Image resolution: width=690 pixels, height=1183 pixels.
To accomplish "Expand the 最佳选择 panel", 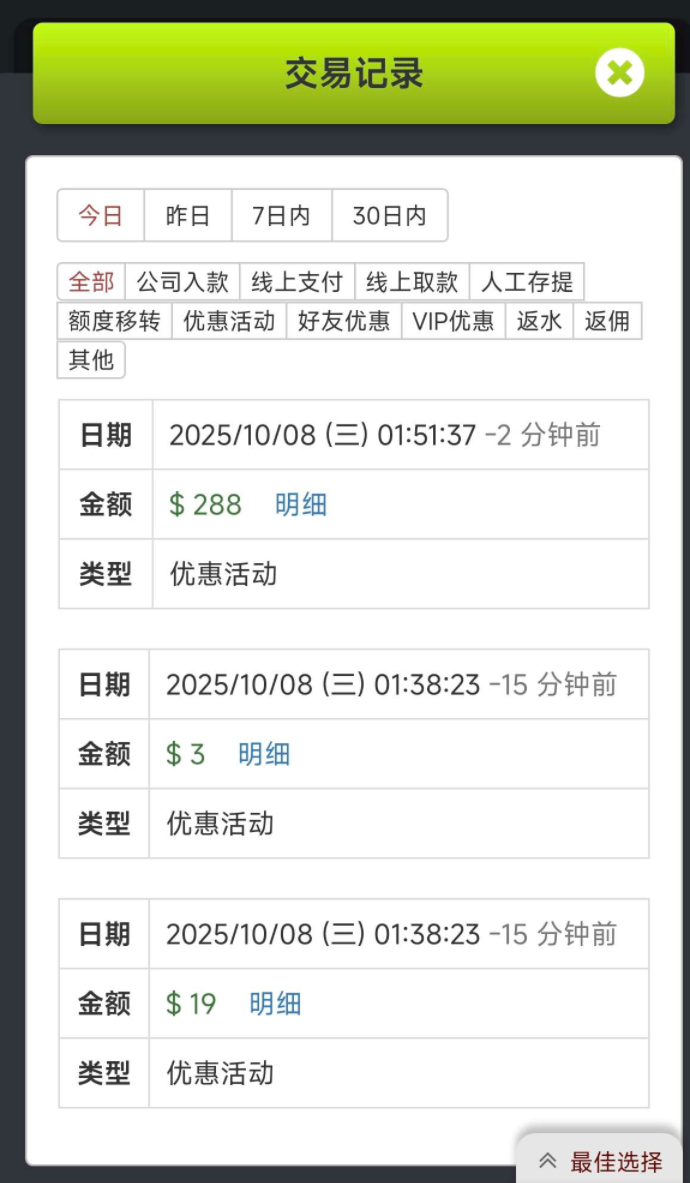I will click(x=602, y=1161).
